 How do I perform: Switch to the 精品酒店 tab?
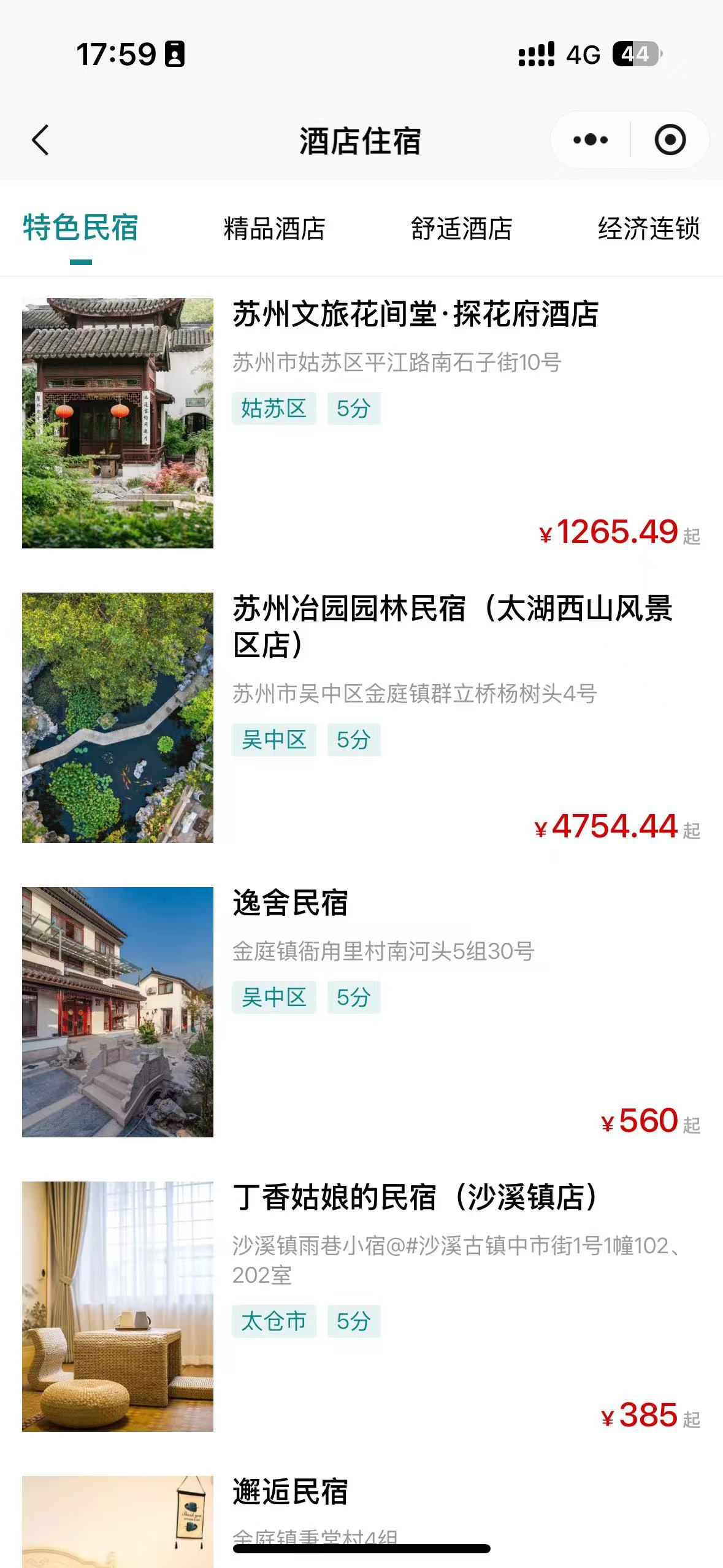274,229
